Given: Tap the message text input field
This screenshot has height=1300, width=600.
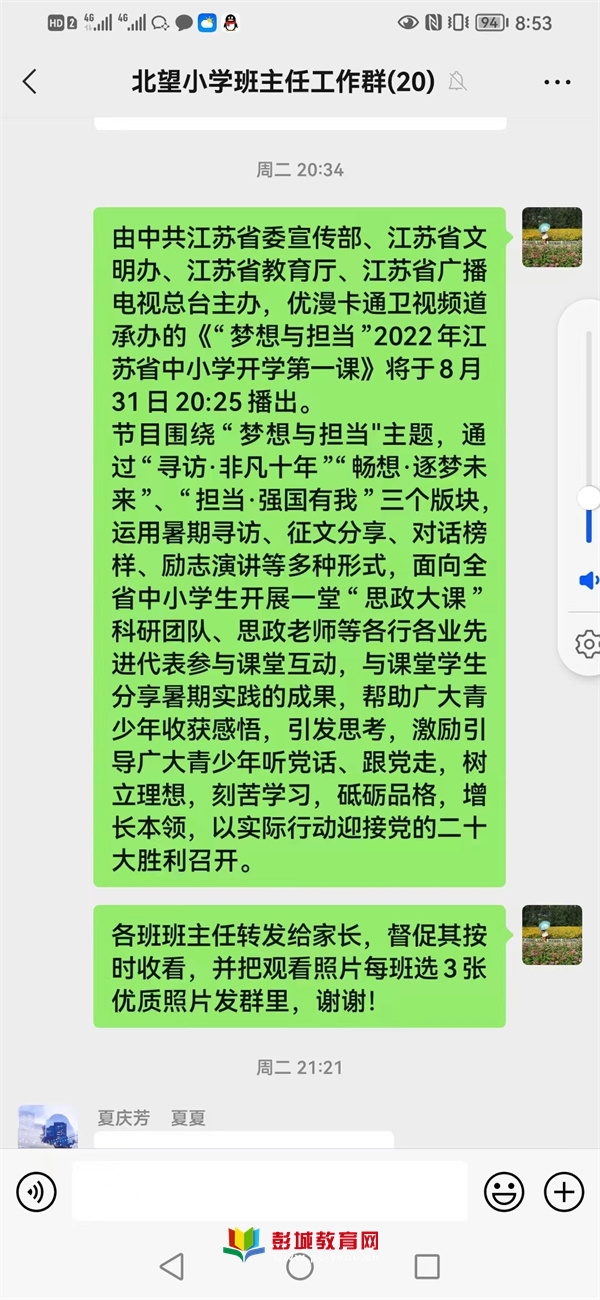Looking at the screenshot, I should (x=268, y=1191).
